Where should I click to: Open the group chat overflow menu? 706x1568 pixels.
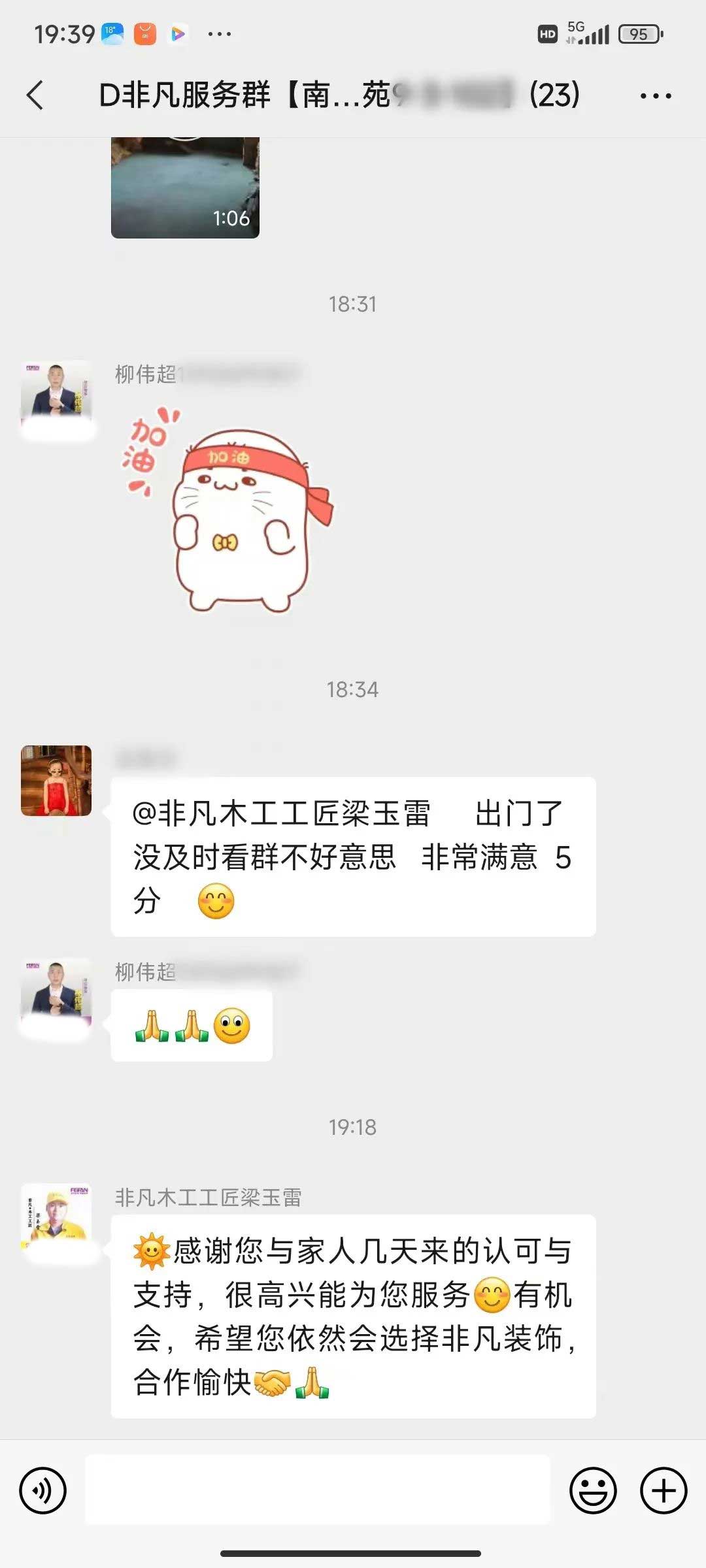tap(655, 96)
